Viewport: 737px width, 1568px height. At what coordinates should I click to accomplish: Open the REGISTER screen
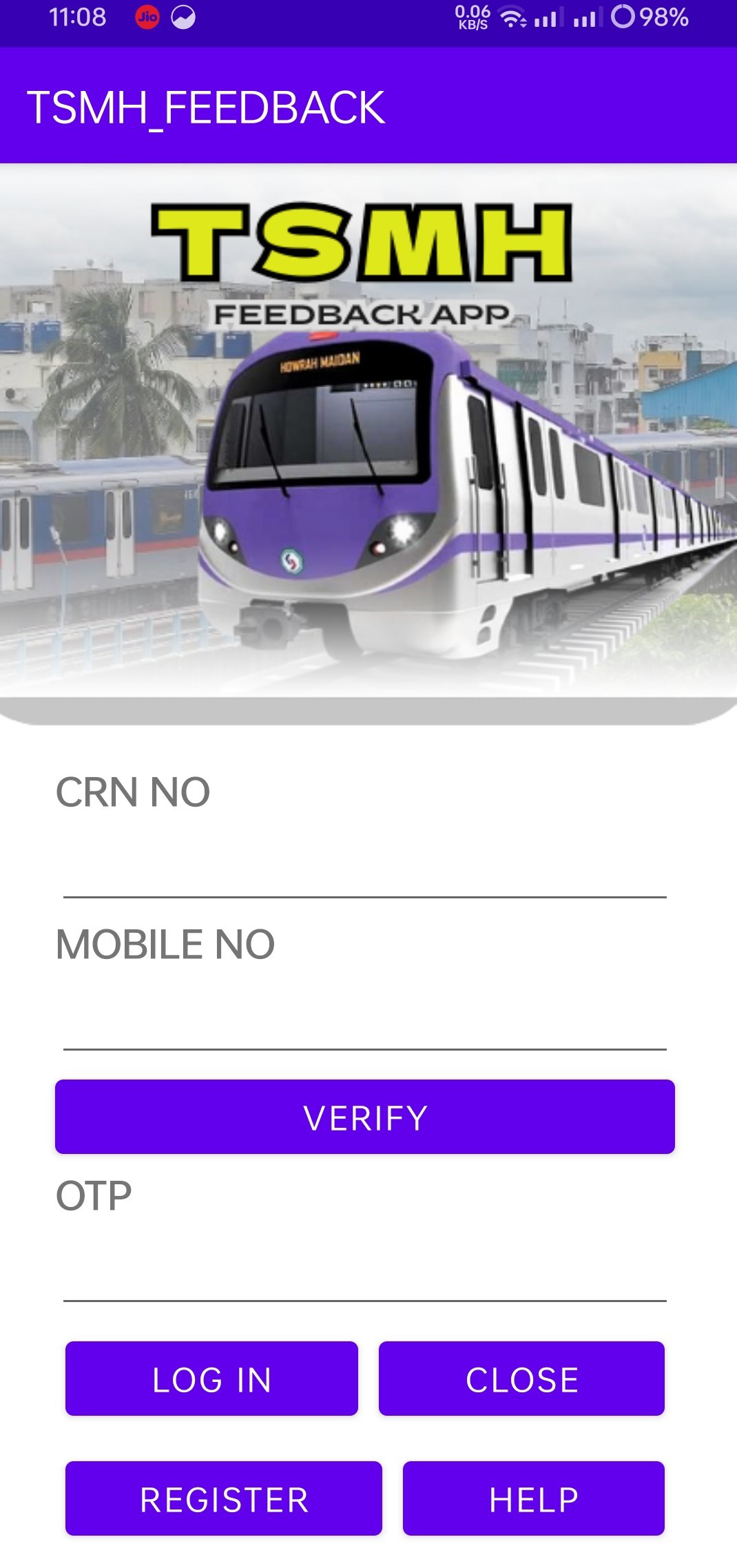223,1498
